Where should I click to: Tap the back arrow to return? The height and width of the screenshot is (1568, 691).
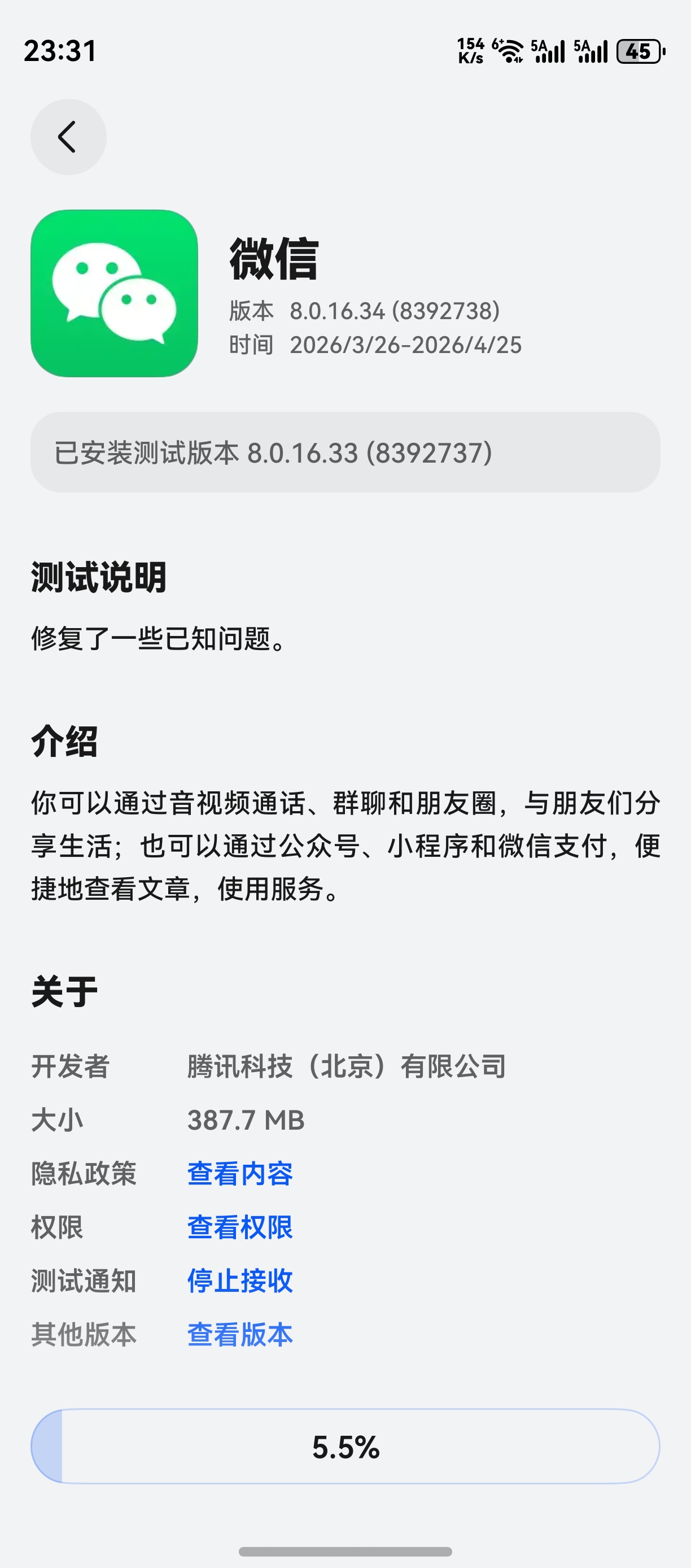coord(68,137)
